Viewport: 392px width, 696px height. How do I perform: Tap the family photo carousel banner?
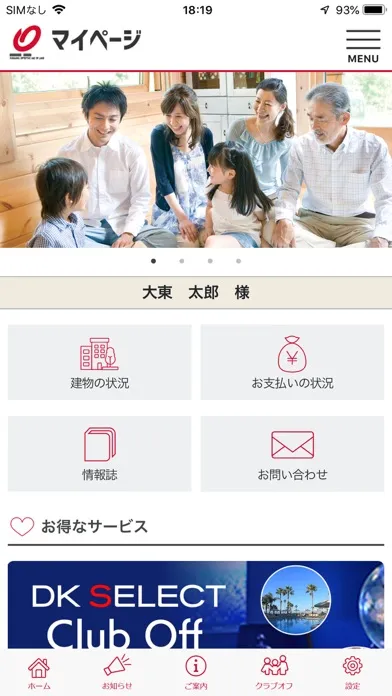tap(196, 160)
